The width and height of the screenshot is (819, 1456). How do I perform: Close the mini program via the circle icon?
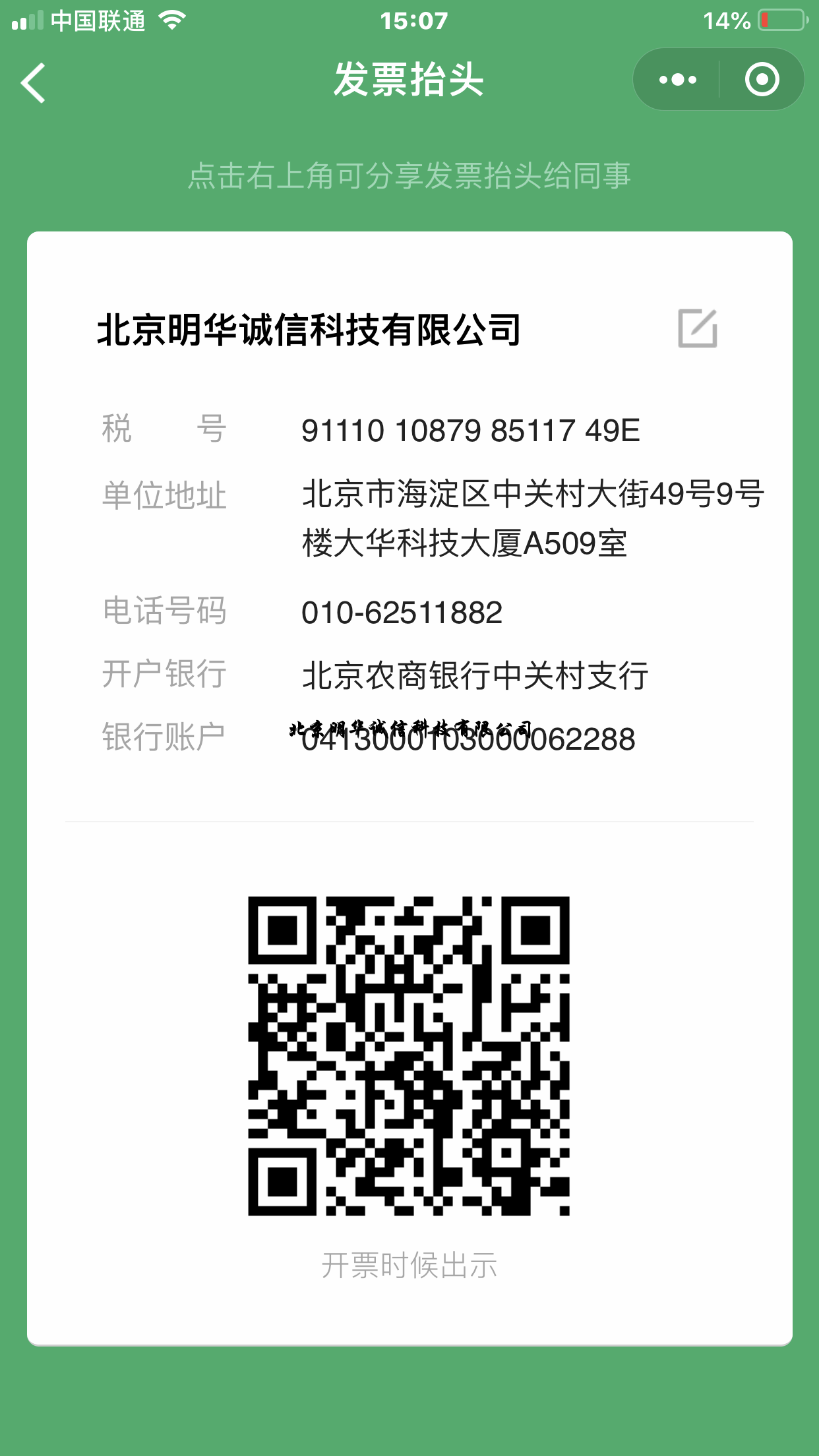click(762, 80)
